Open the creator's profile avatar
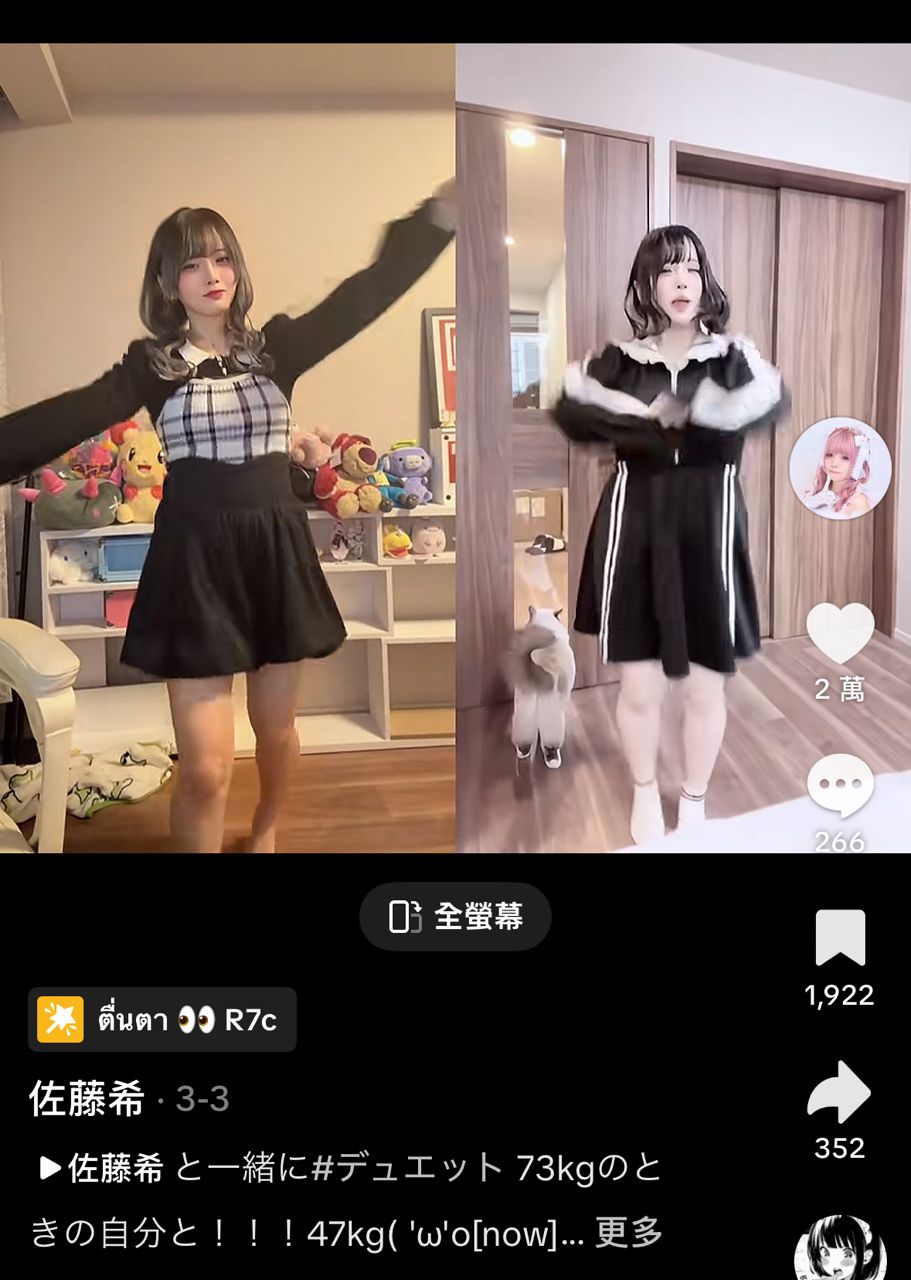Screen dimensions: 911x1280 840,468
